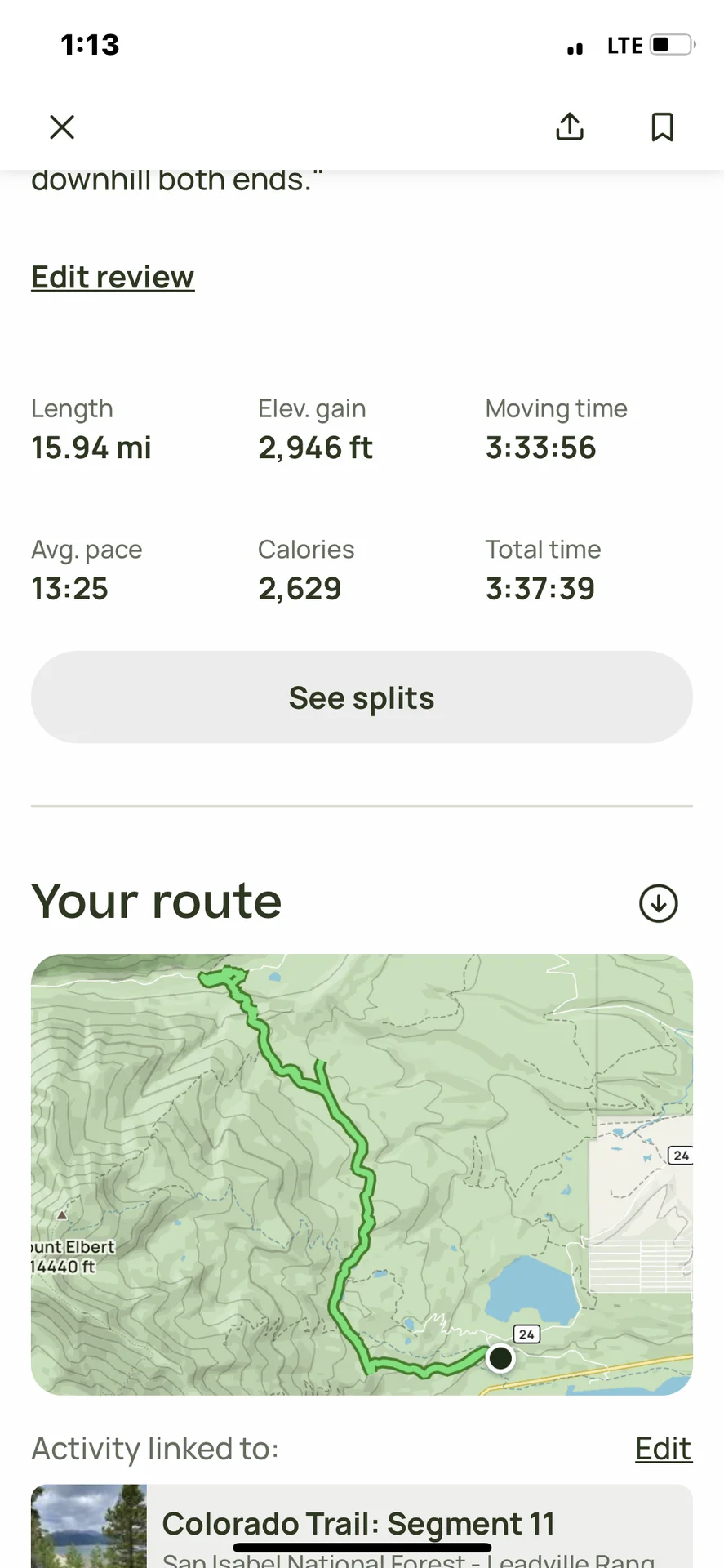Bookmark this activity
Viewport: 724px width, 1568px height.
(x=662, y=127)
